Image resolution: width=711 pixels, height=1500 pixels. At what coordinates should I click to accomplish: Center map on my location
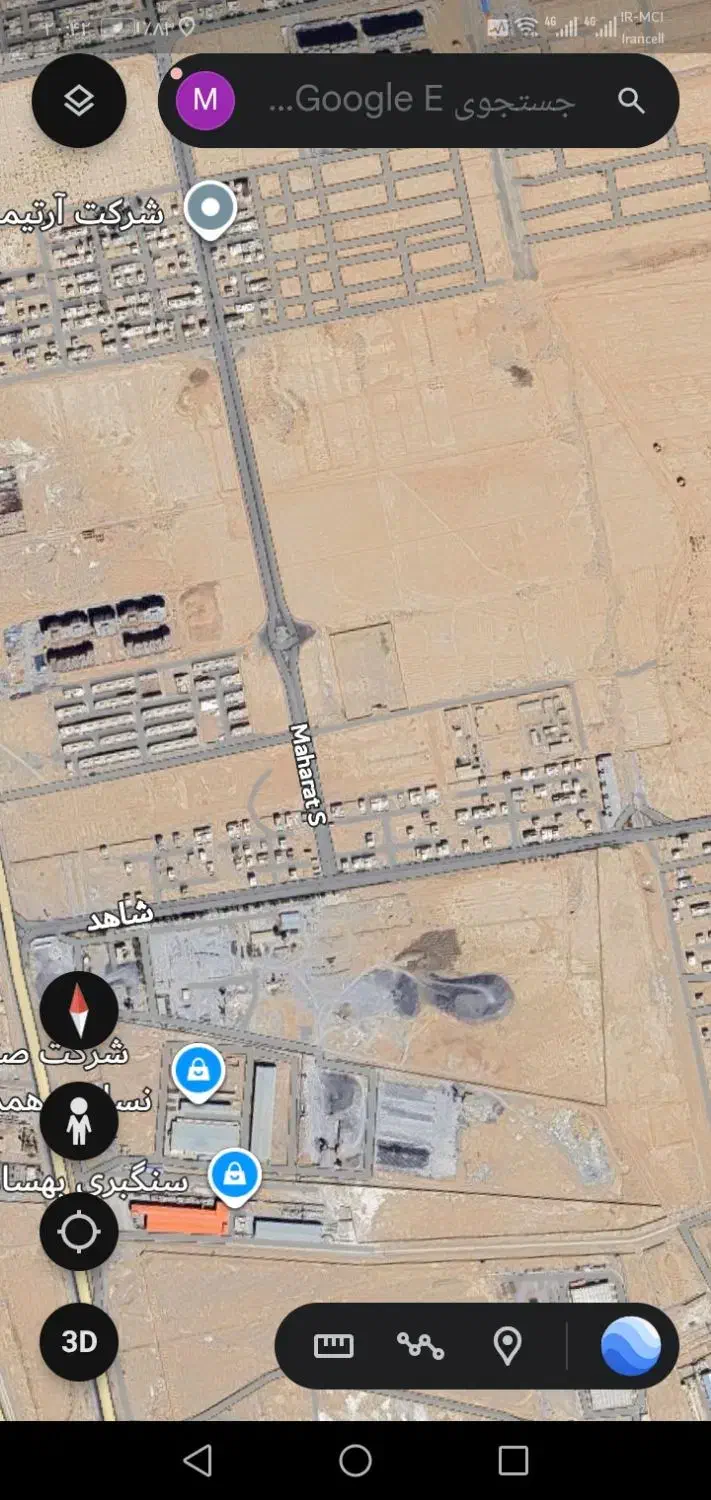click(79, 1232)
